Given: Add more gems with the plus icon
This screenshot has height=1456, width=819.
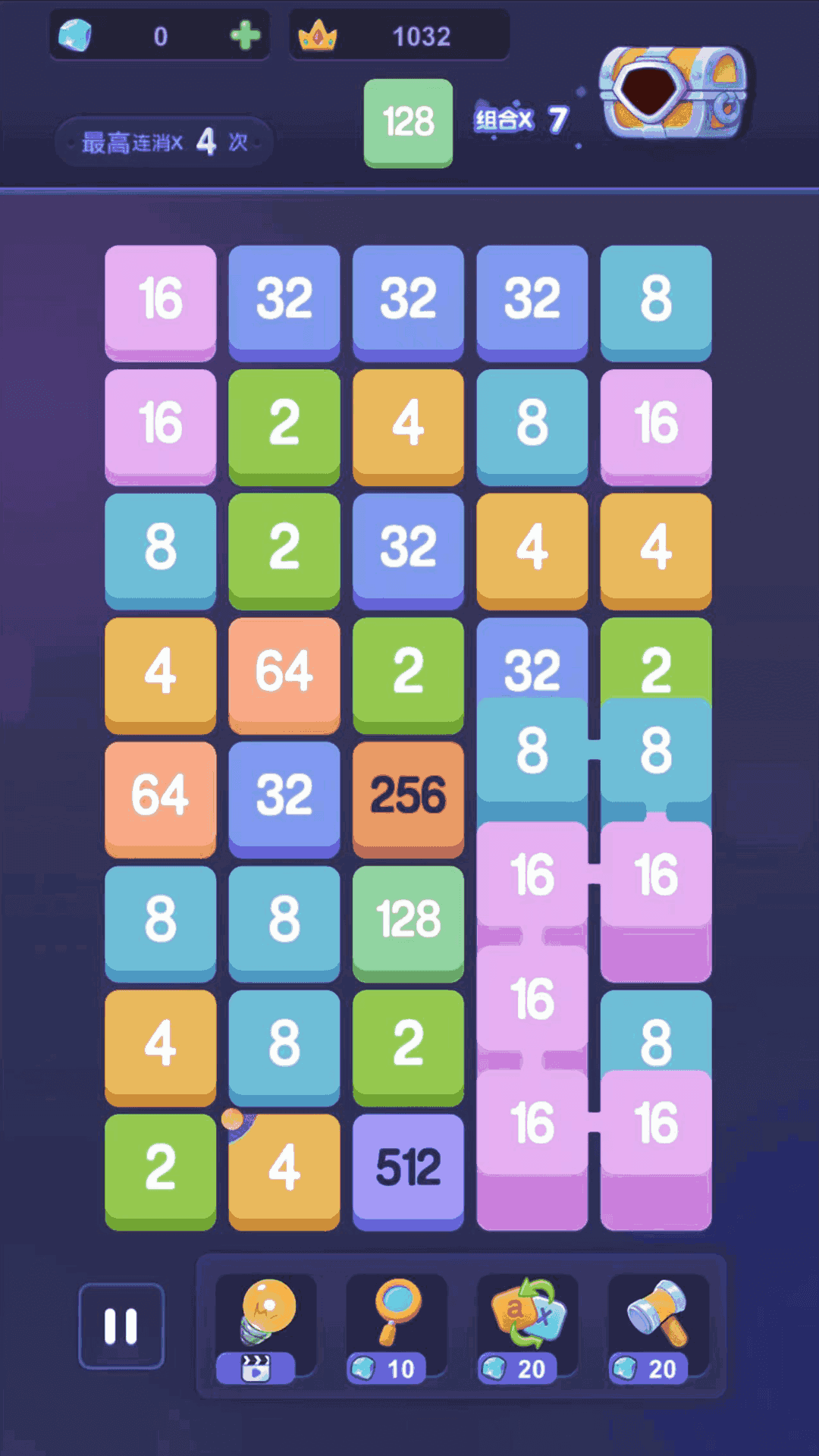Looking at the screenshot, I should 245,36.
